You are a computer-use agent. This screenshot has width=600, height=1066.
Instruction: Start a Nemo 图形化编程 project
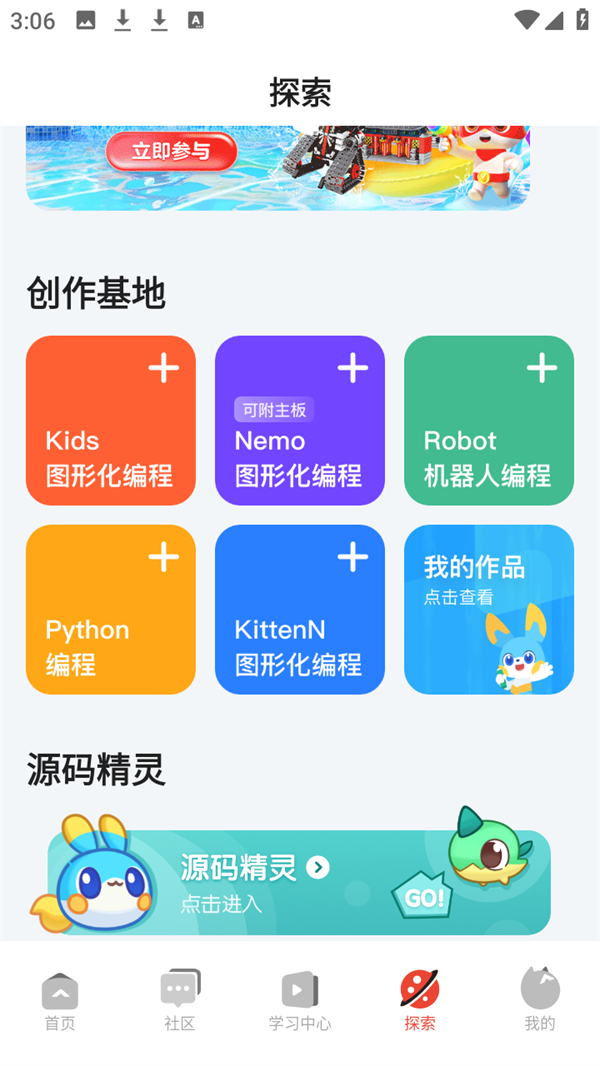(300, 420)
